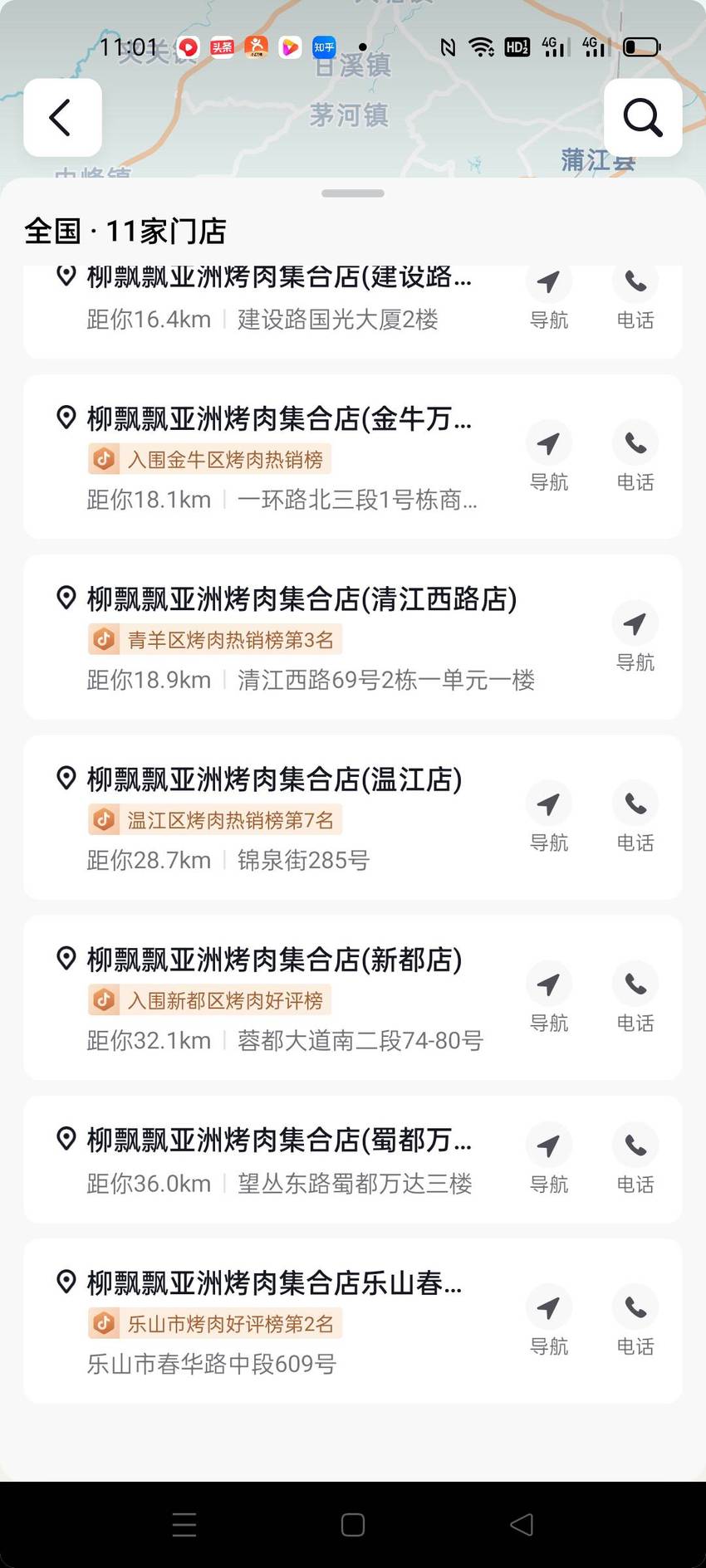Viewport: 706px width, 1568px height.
Task: Call the 温江店 store
Action: (x=635, y=818)
